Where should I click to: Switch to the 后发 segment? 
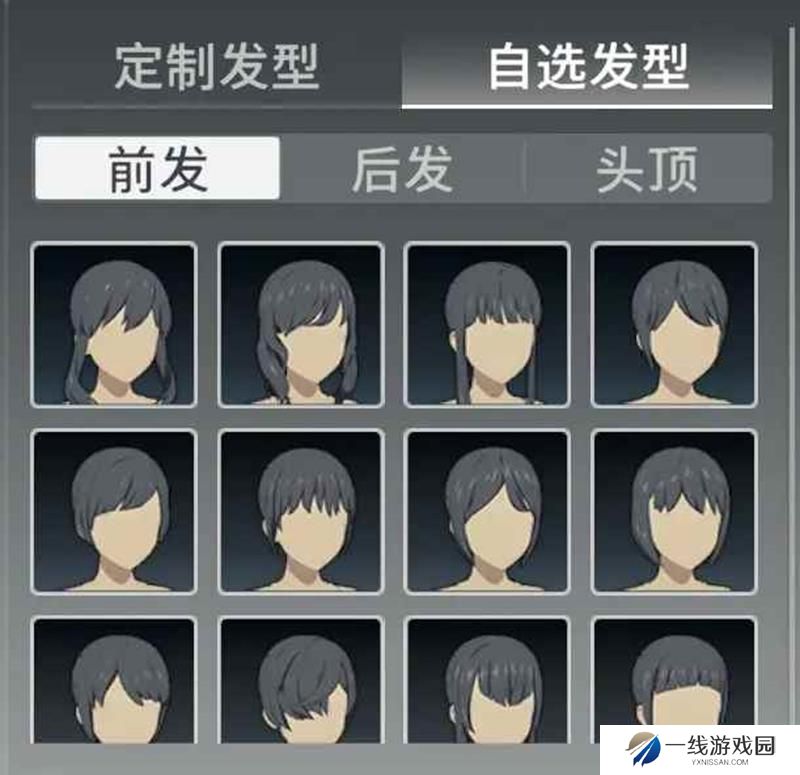tap(402, 169)
